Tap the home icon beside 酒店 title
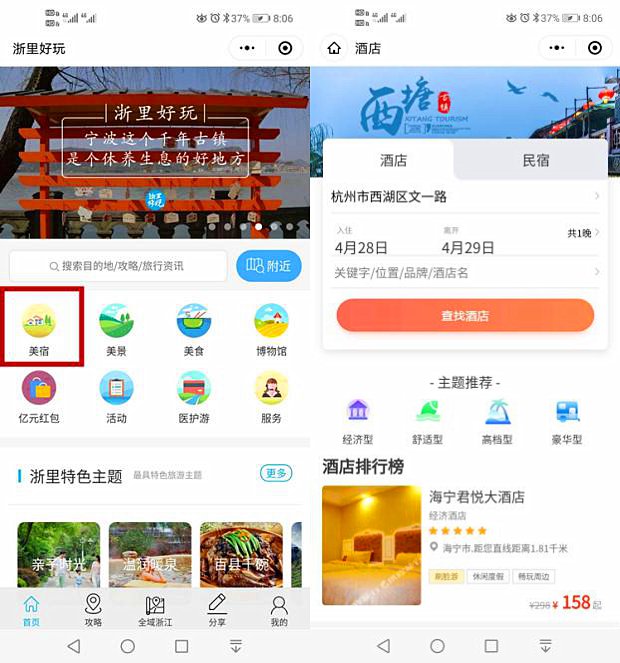Screen dimensions: 620x663 click(334, 48)
